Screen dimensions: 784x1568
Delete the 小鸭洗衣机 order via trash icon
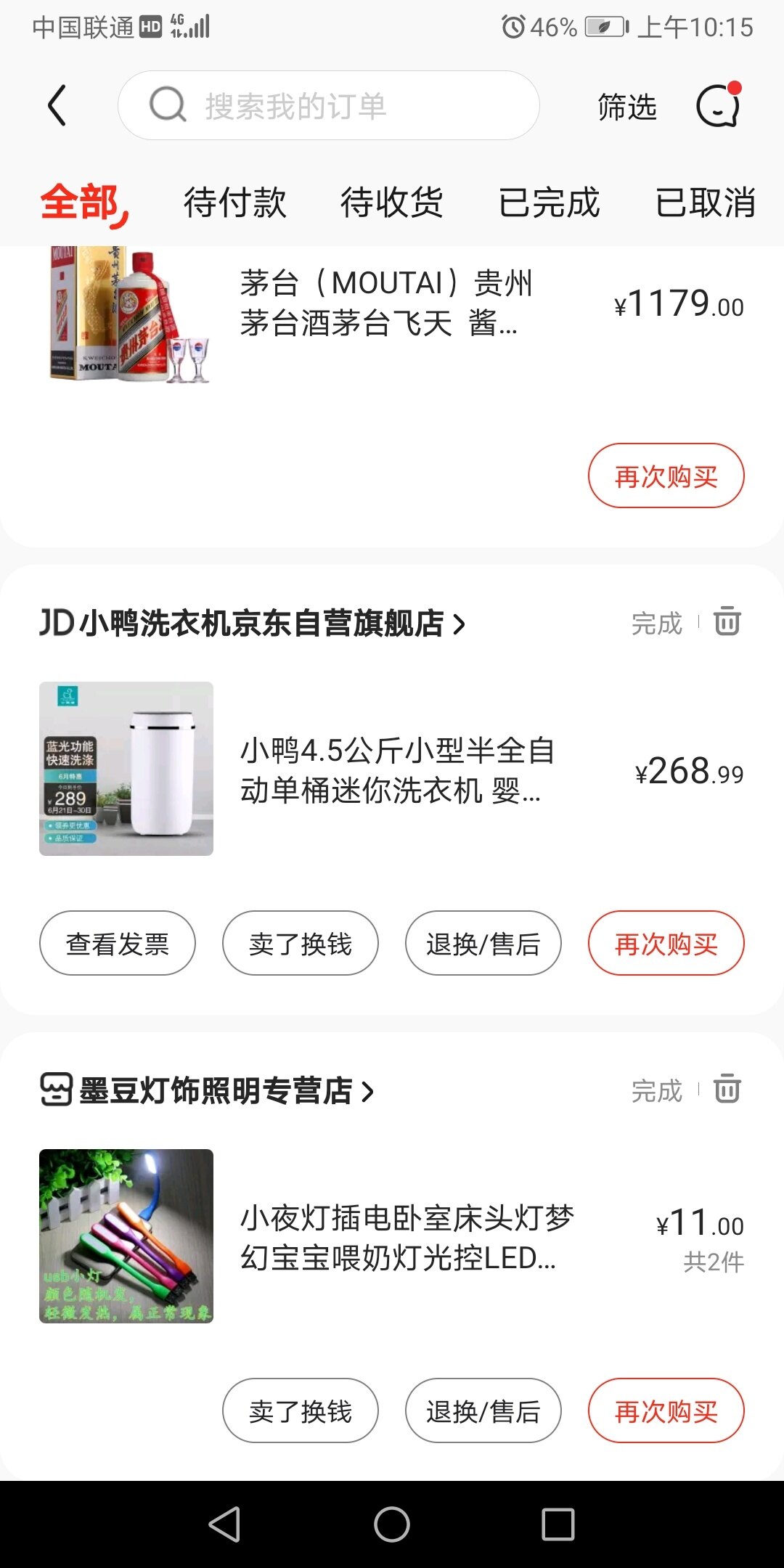click(x=727, y=621)
